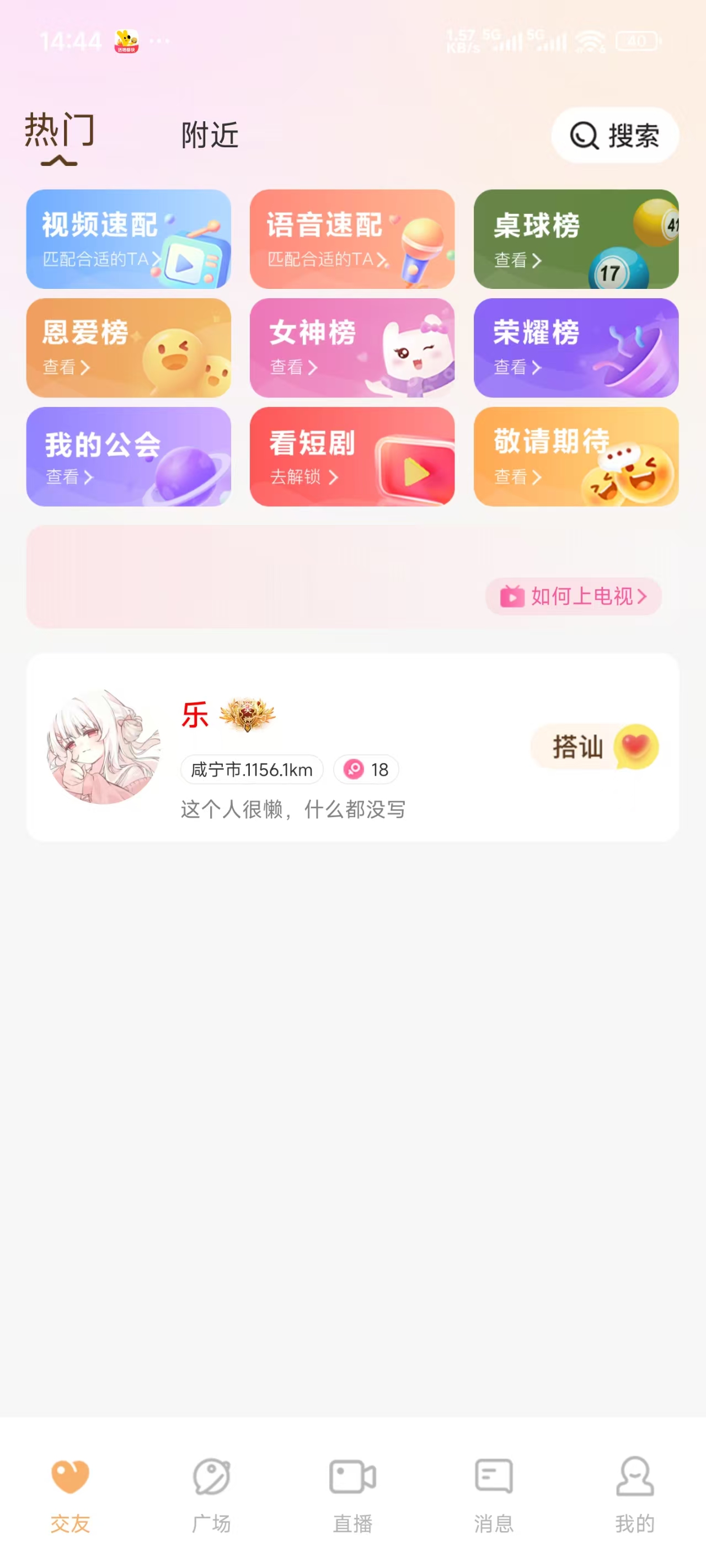Start 语音速配 voice matching
This screenshot has height=1568, width=706.
[x=351, y=239]
